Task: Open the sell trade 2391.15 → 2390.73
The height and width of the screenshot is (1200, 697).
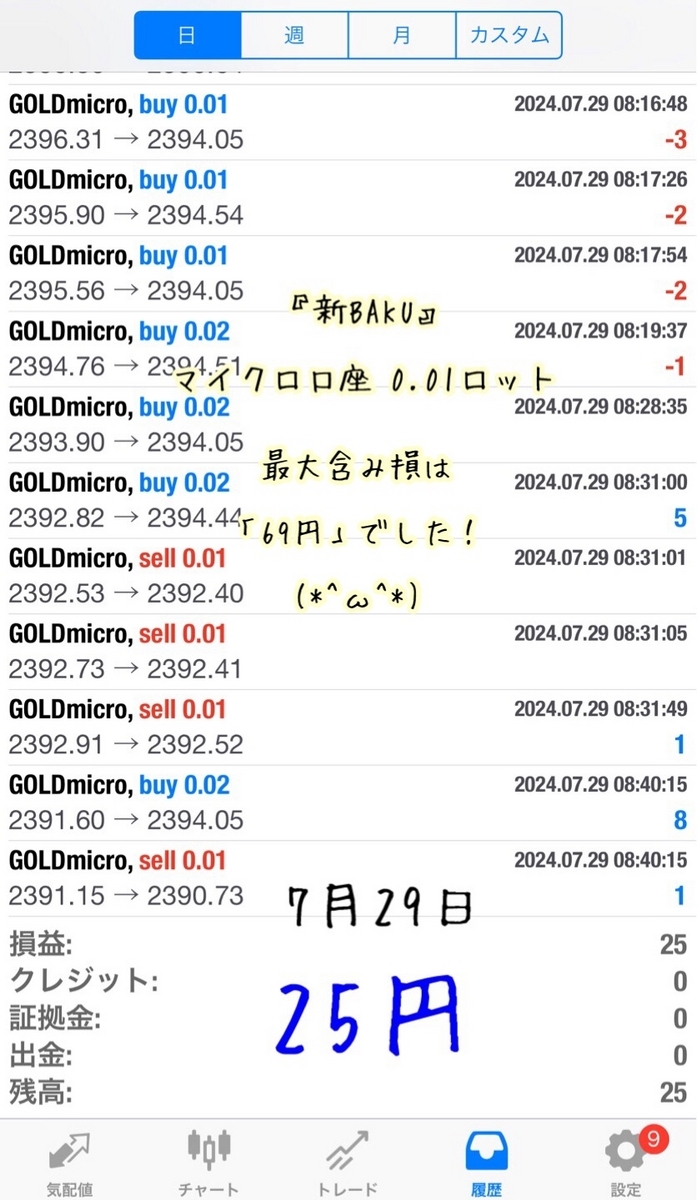Action: pos(348,878)
